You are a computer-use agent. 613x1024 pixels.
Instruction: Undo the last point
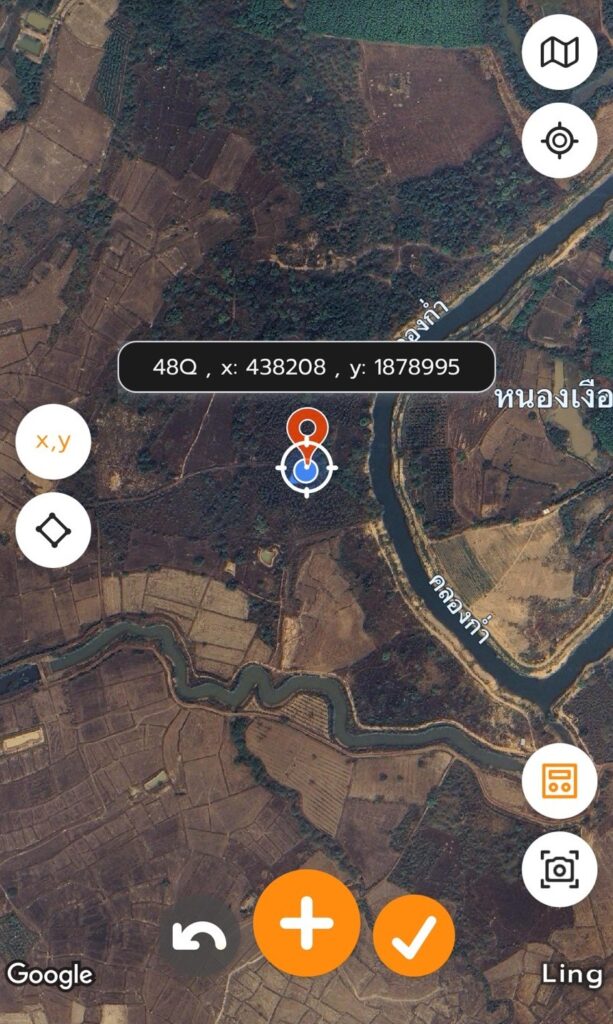(200, 936)
